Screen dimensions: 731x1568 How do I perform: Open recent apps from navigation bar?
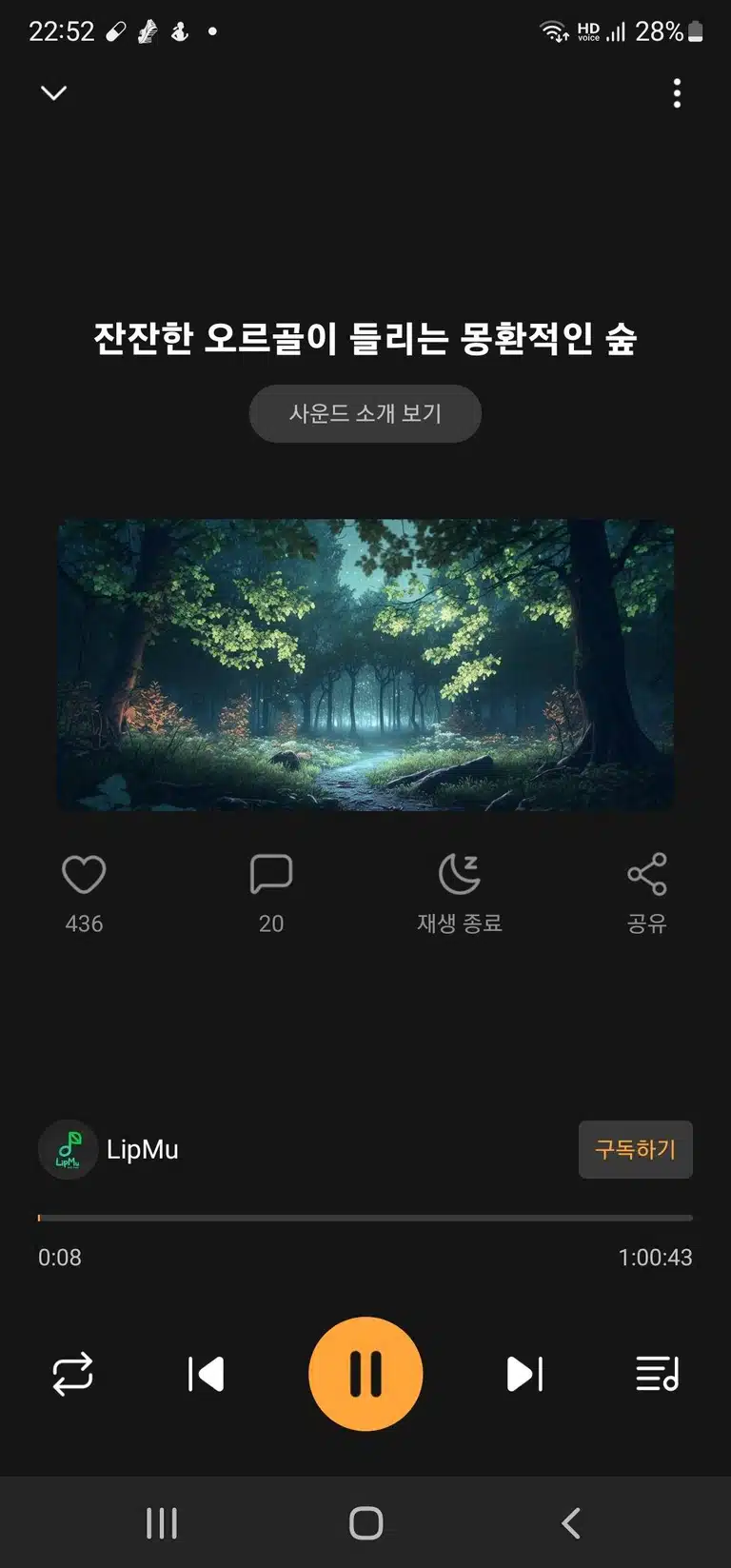pos(162,1523)
